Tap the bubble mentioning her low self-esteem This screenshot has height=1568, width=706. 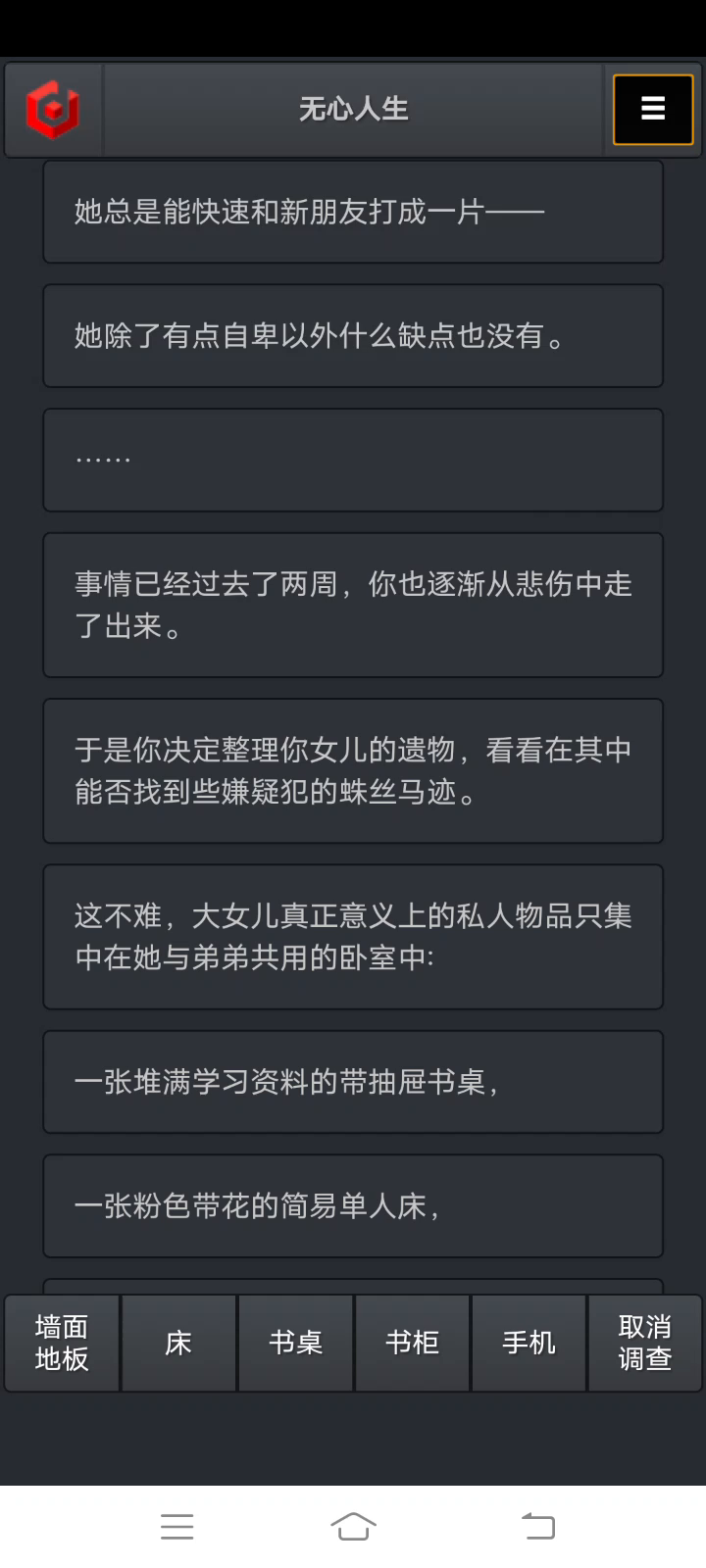click(x=352, y=336)
